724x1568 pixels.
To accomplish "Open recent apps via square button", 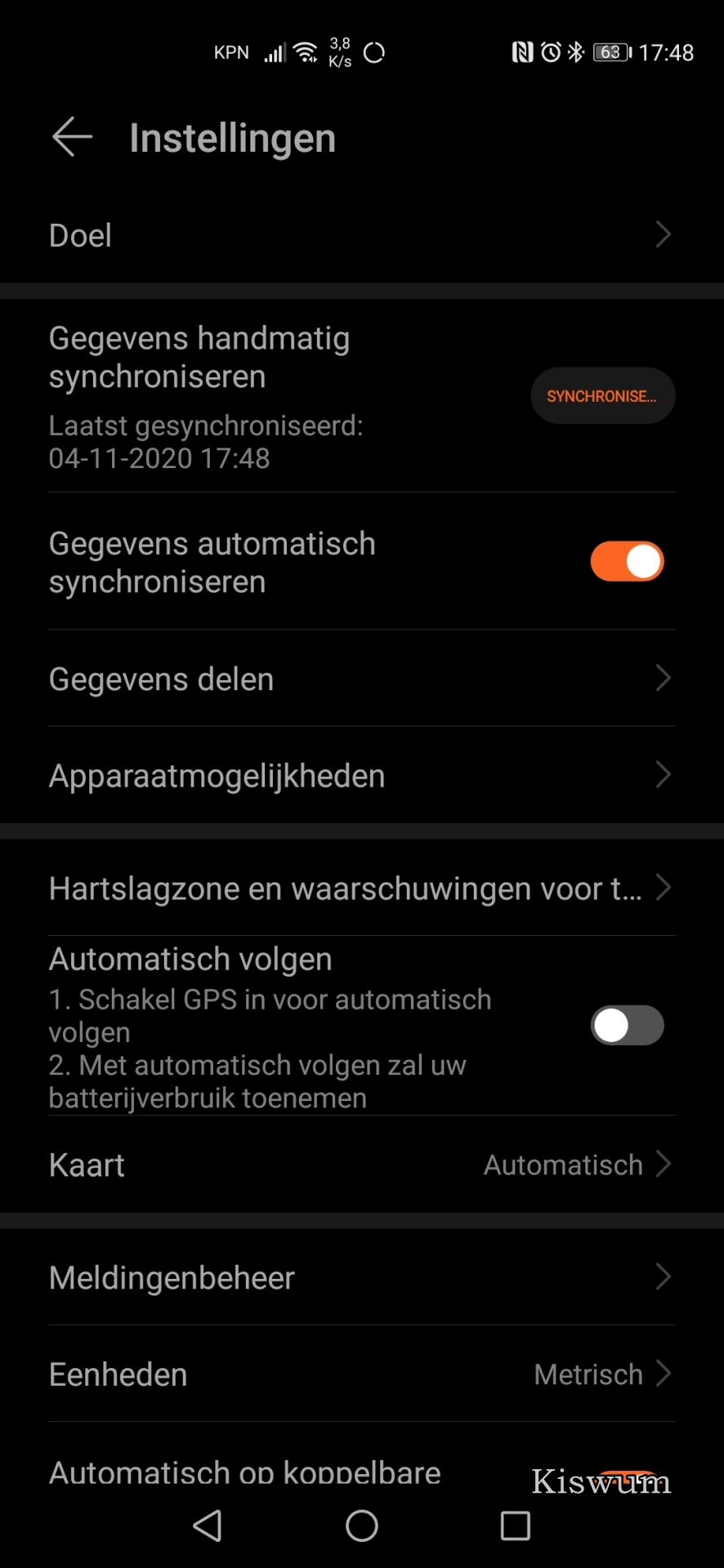I will tap(516, 1525).
